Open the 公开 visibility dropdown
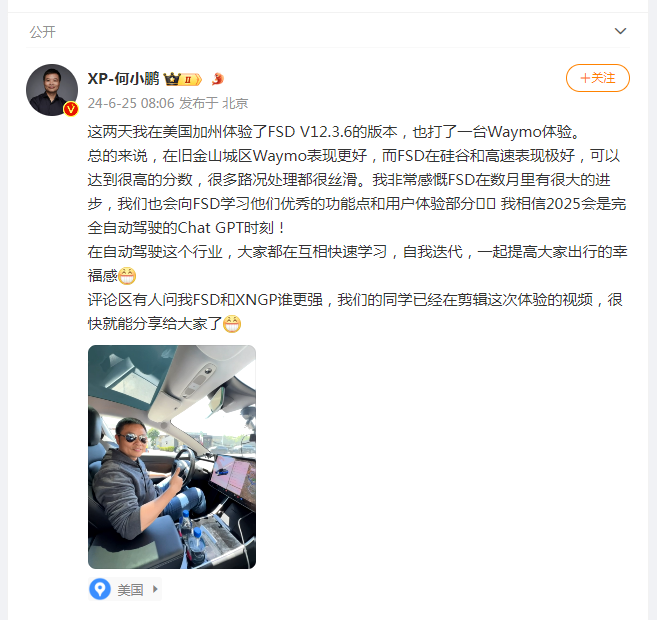The image size is (657, 620). [x=42, y=31]
